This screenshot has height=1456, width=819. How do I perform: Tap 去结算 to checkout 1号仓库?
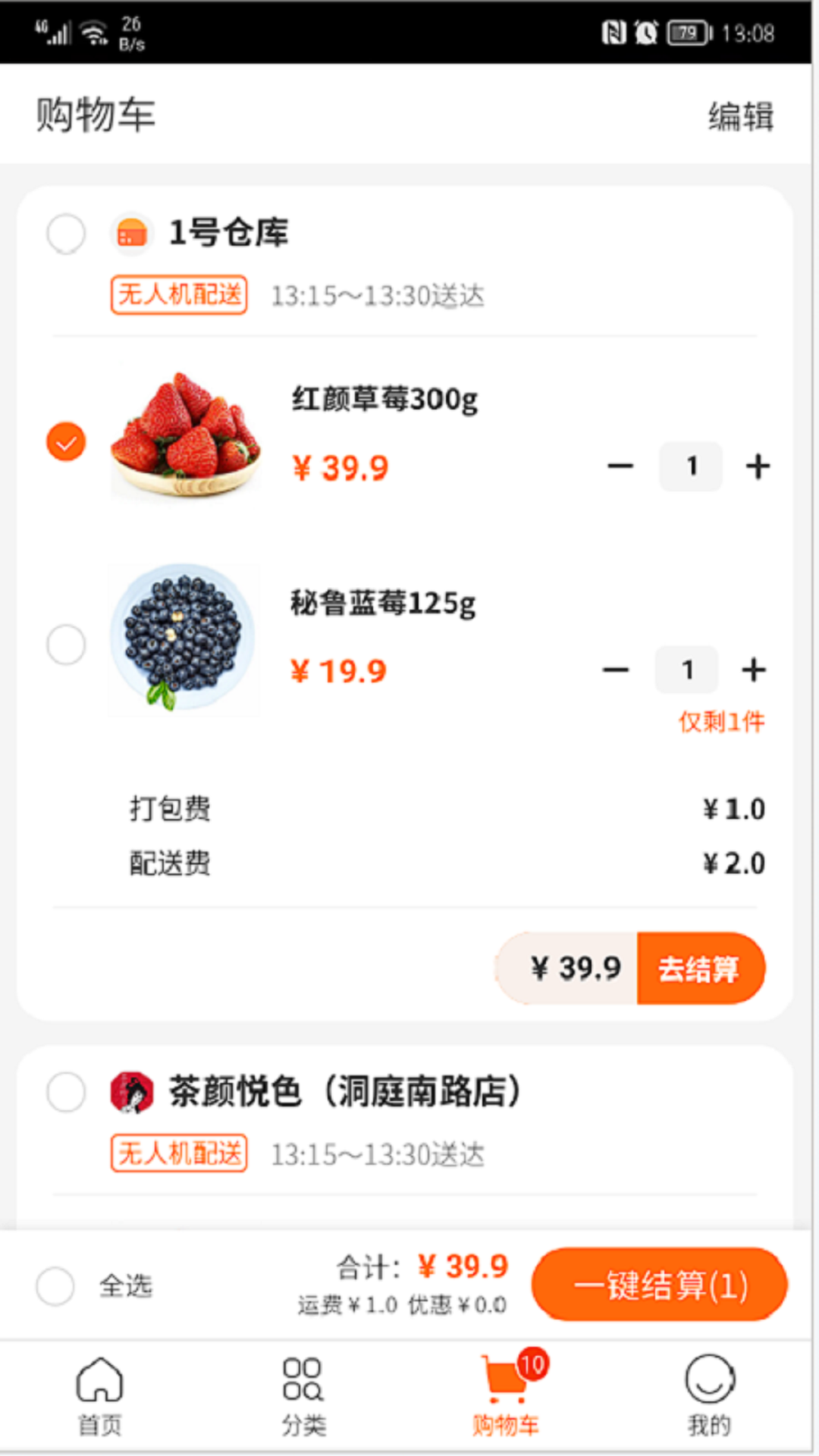[x=699, y=968]
